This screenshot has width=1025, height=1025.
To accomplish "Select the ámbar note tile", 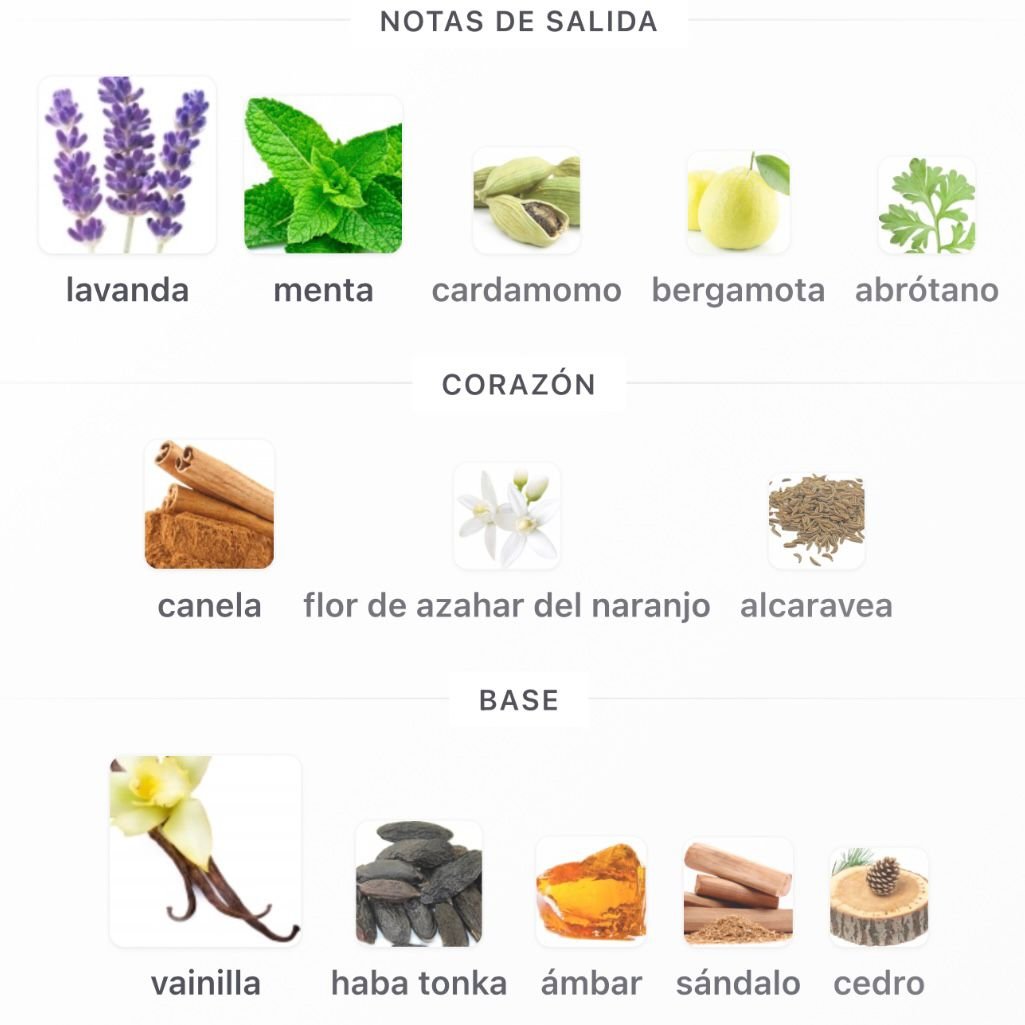I will [591, 892].
